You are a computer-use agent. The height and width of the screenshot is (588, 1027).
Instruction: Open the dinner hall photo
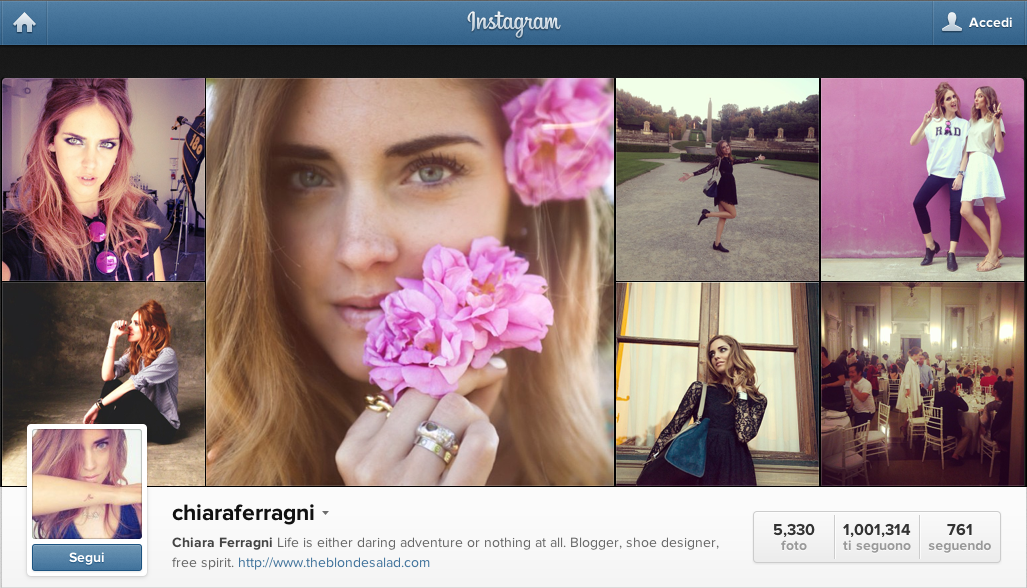point(923,384)
